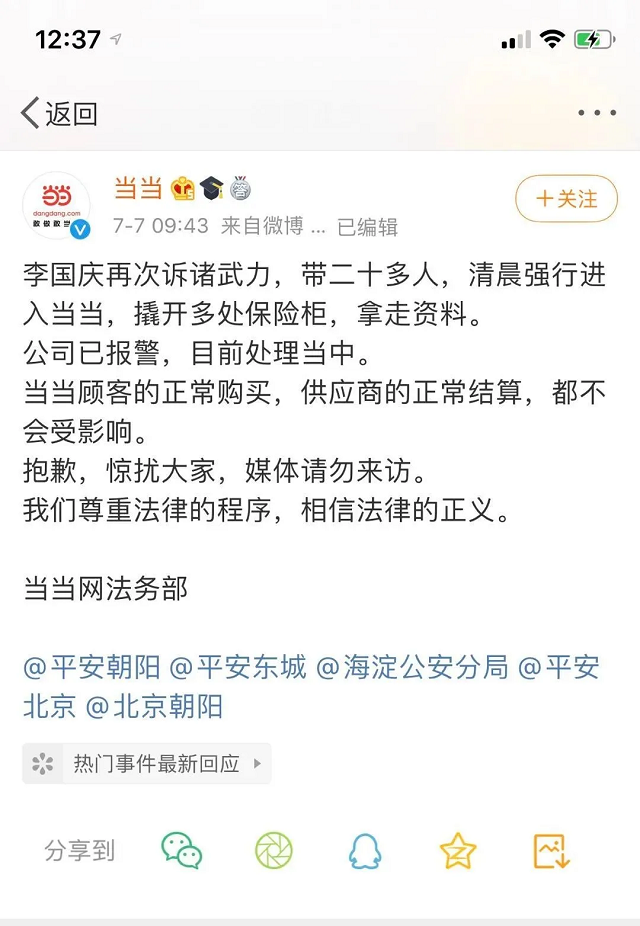The width and height of the screenshot is (640, 926).
Task: Follow 当当 with +关注 button
Action: coord(566,199)
